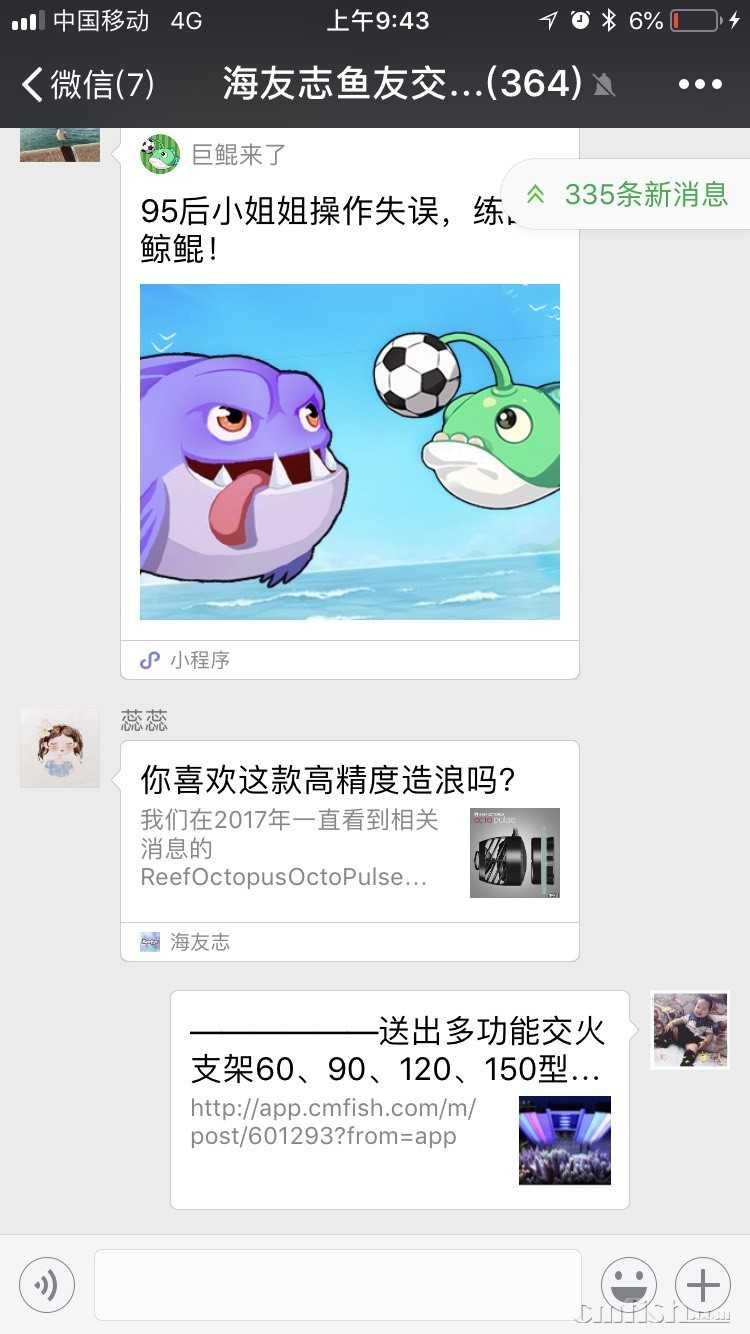Open the voice message input icon
The image size is (750, 1334).
[46, 1284]
